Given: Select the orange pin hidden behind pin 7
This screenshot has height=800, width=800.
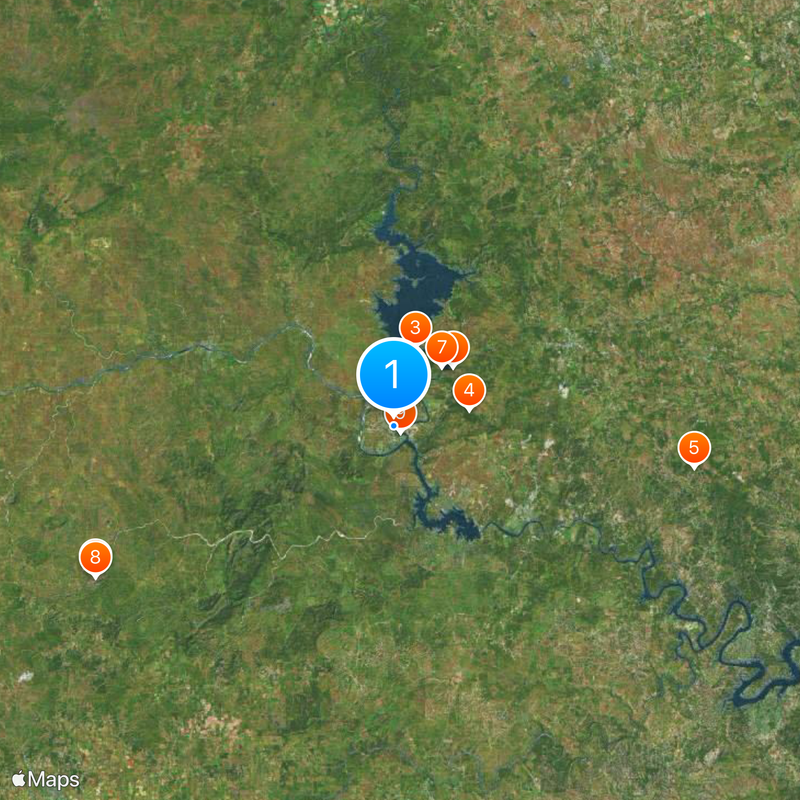Looking at the screenshot, I should [459, 344].
